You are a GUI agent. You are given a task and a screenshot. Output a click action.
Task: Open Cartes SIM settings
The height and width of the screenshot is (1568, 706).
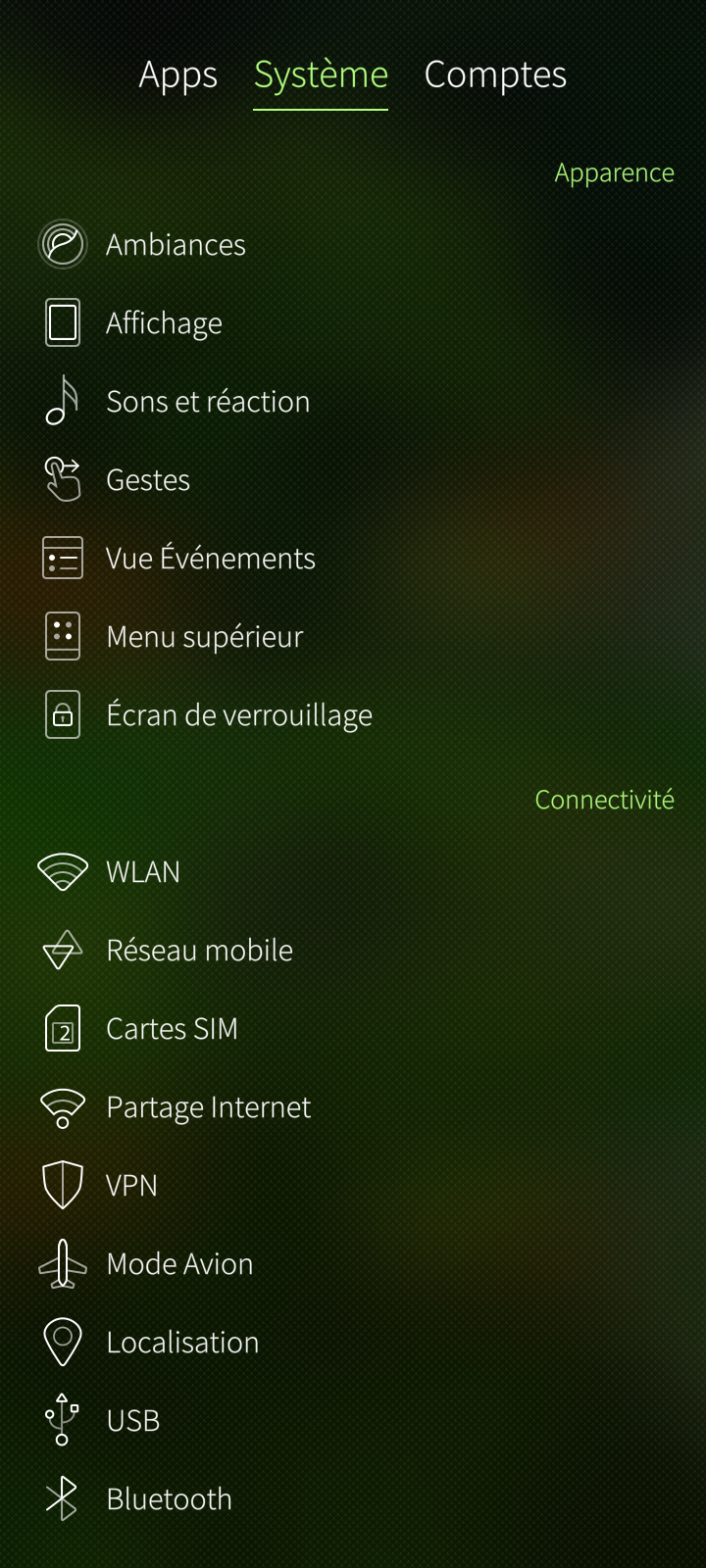point(173,1029)
